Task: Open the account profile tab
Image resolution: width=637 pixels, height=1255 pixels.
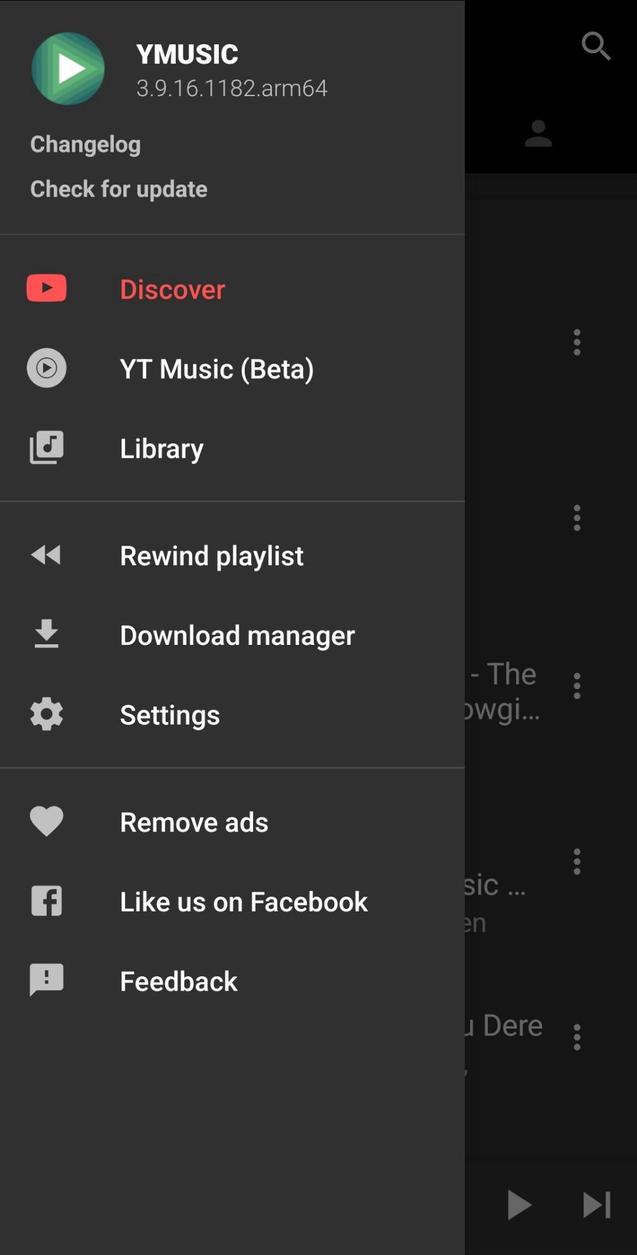Action: tap(538, 134)
